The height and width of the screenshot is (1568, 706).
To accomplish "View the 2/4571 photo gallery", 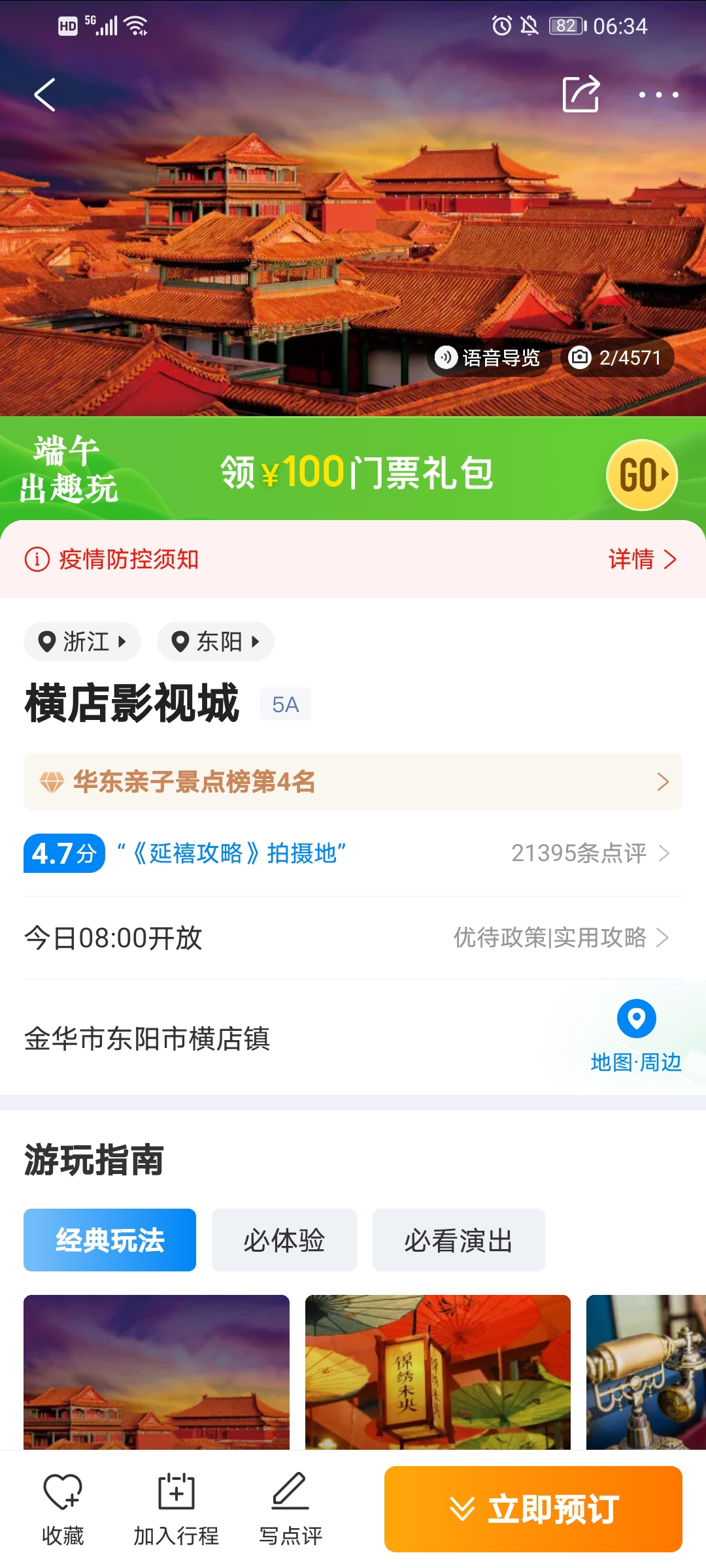I will pyautogui.click(x=616, y=357).
